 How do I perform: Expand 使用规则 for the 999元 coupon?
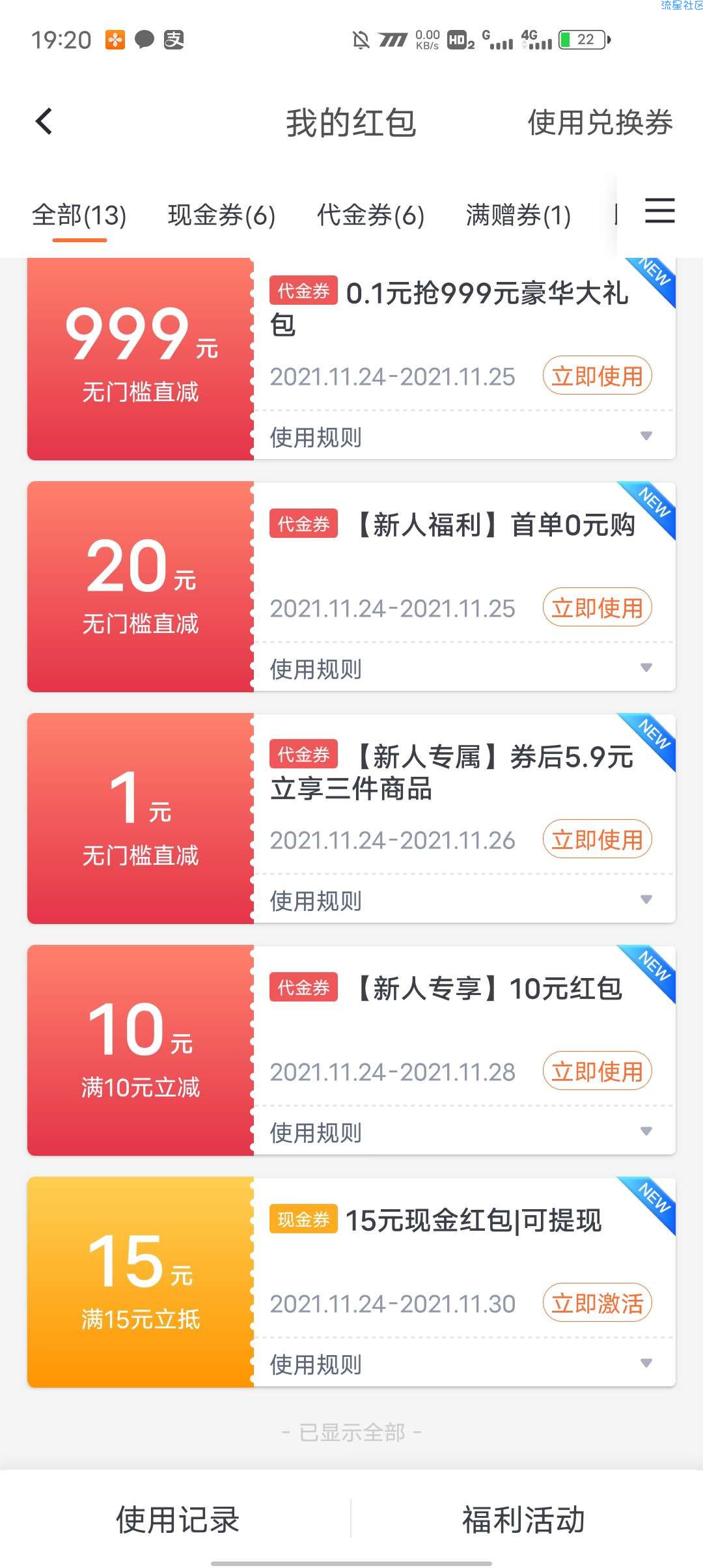(464, 436)
